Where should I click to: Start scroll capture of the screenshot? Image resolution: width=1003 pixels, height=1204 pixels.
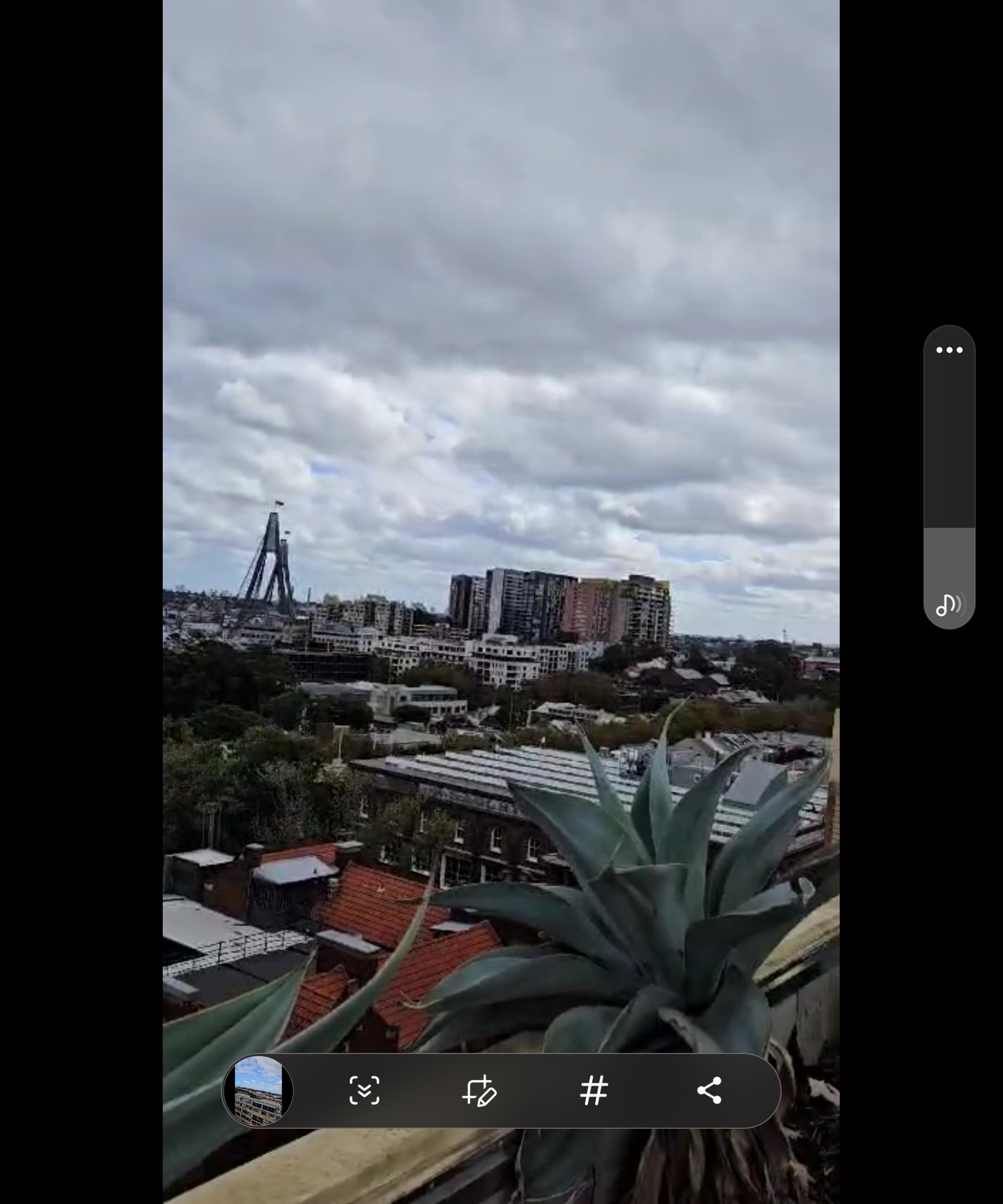click(365, 1091)
